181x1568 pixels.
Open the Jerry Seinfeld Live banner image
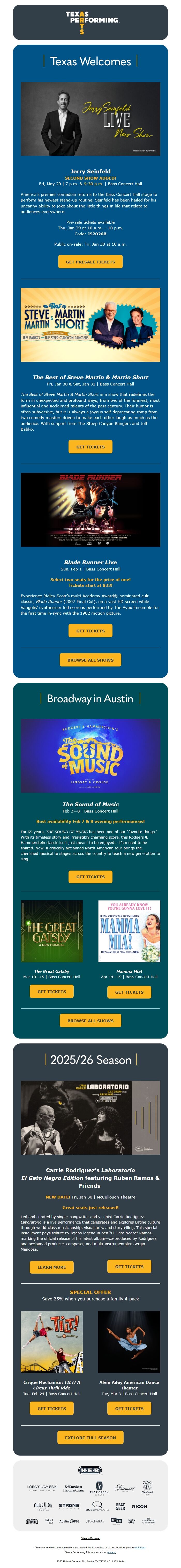click(90, 119)
